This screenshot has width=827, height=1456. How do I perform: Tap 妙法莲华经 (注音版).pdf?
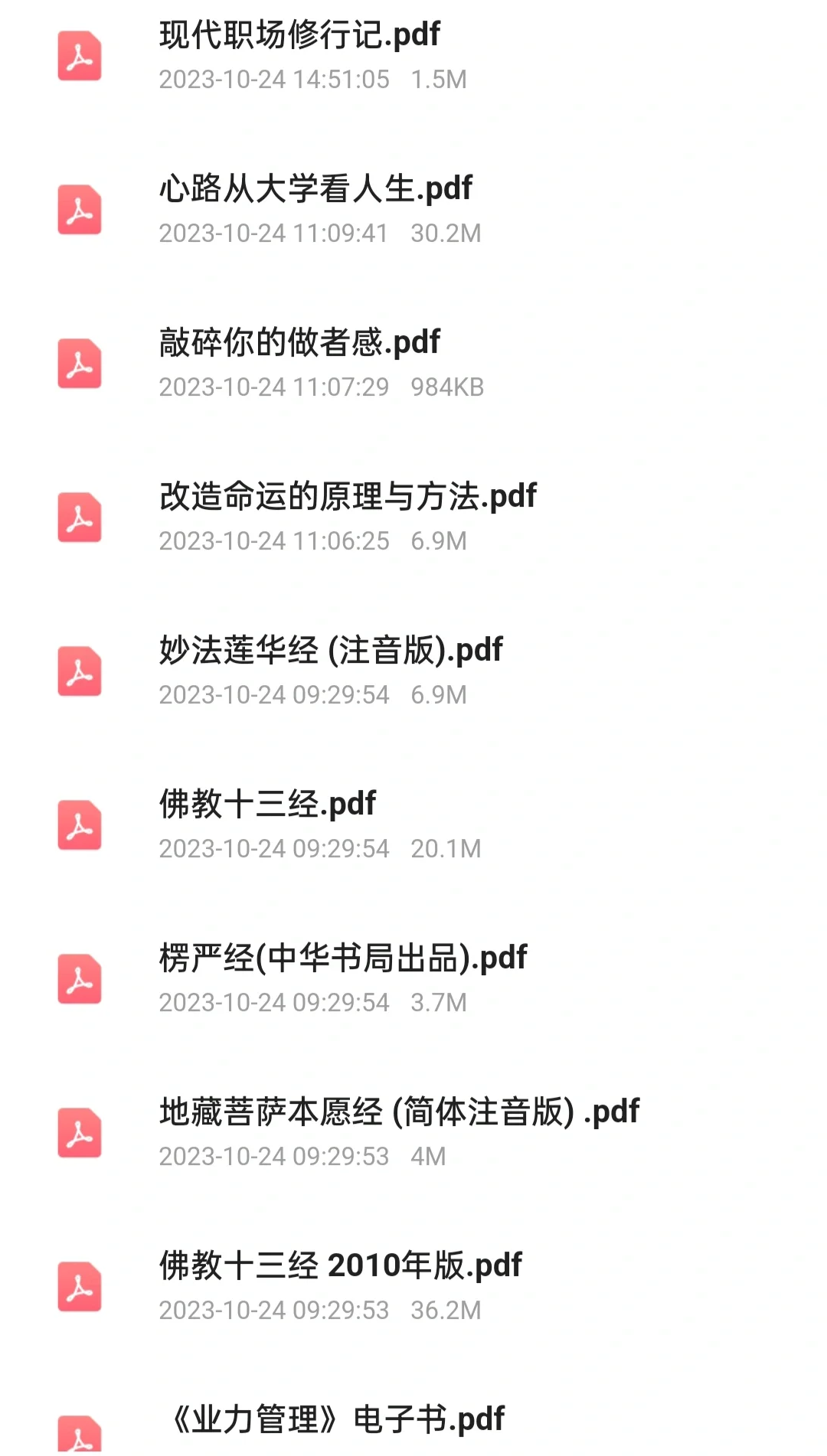413,671
